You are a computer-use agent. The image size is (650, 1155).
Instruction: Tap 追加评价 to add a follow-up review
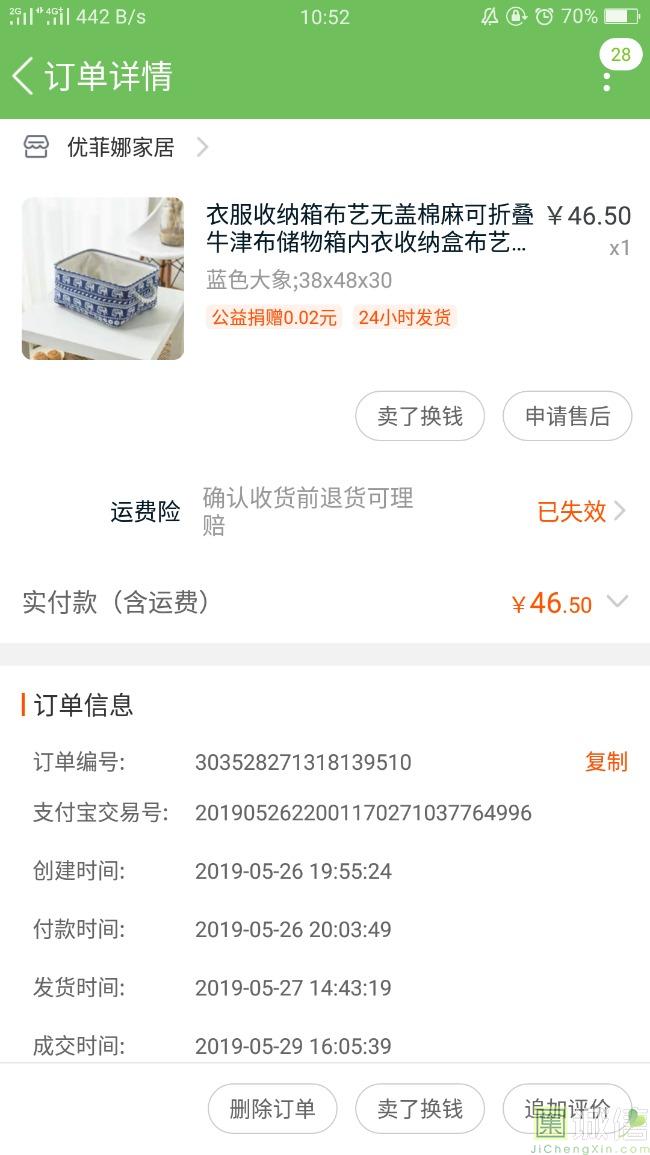point(567,1109)
